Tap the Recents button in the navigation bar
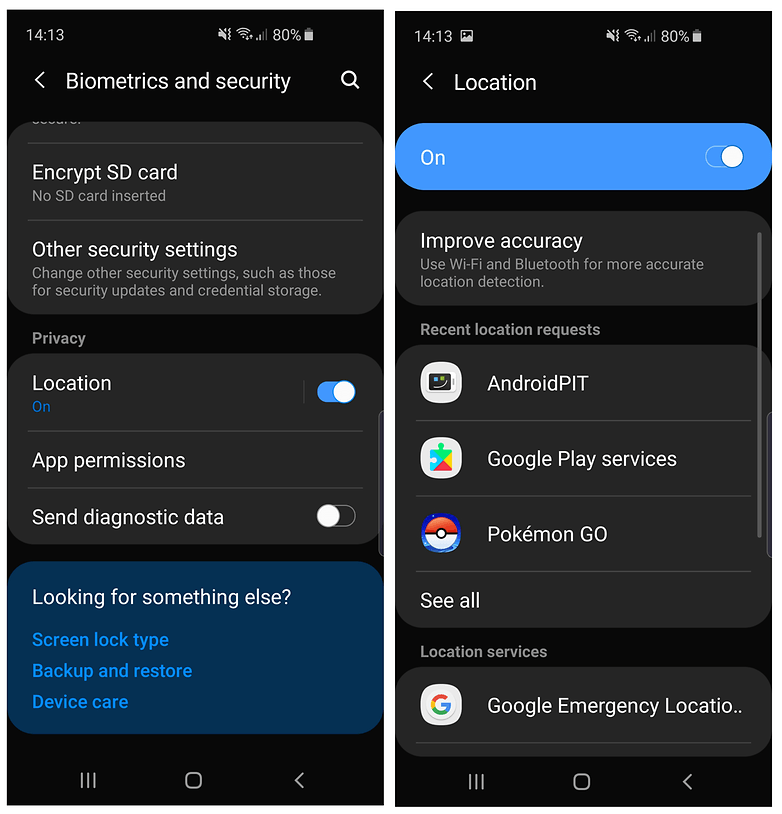Screen dimensions: 782x814 click(88, 780)
